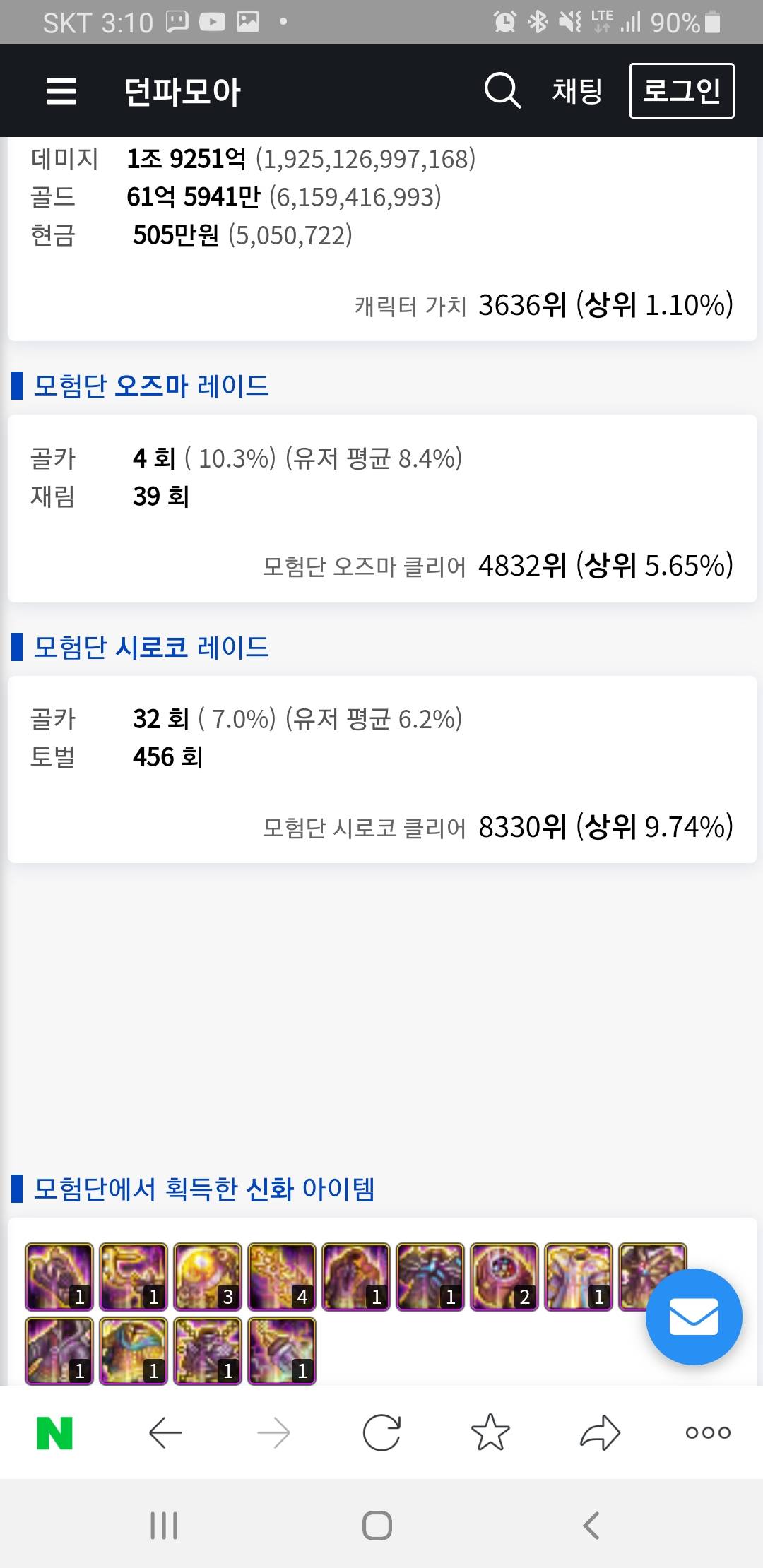Image resolution: width=763 pixels, height=1568 pixels.
Task: Bookmark page with star icon
Action: (x=490, y=1433)
